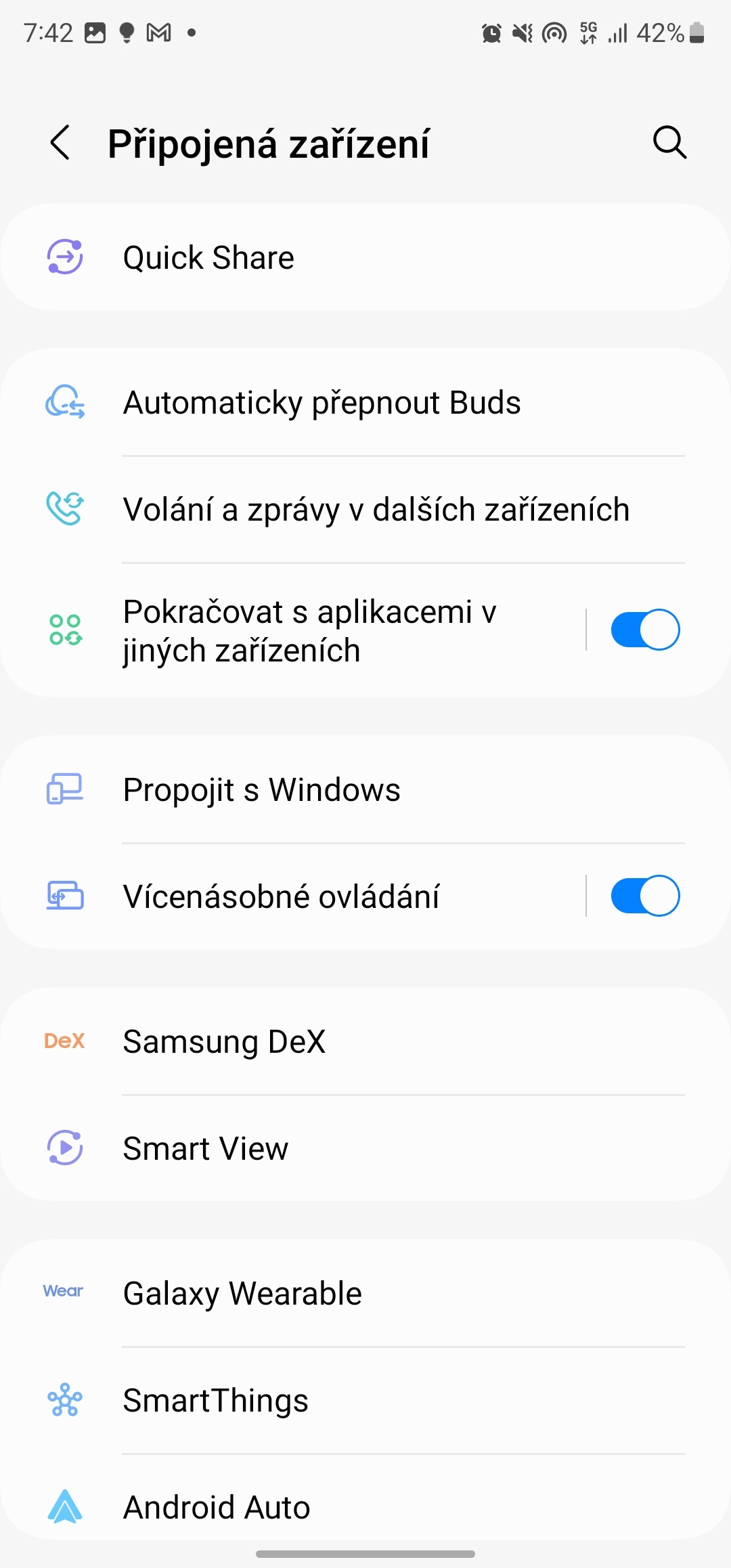
Task: Tap the purple Smart View cast icon
Action: point(64,1148)
